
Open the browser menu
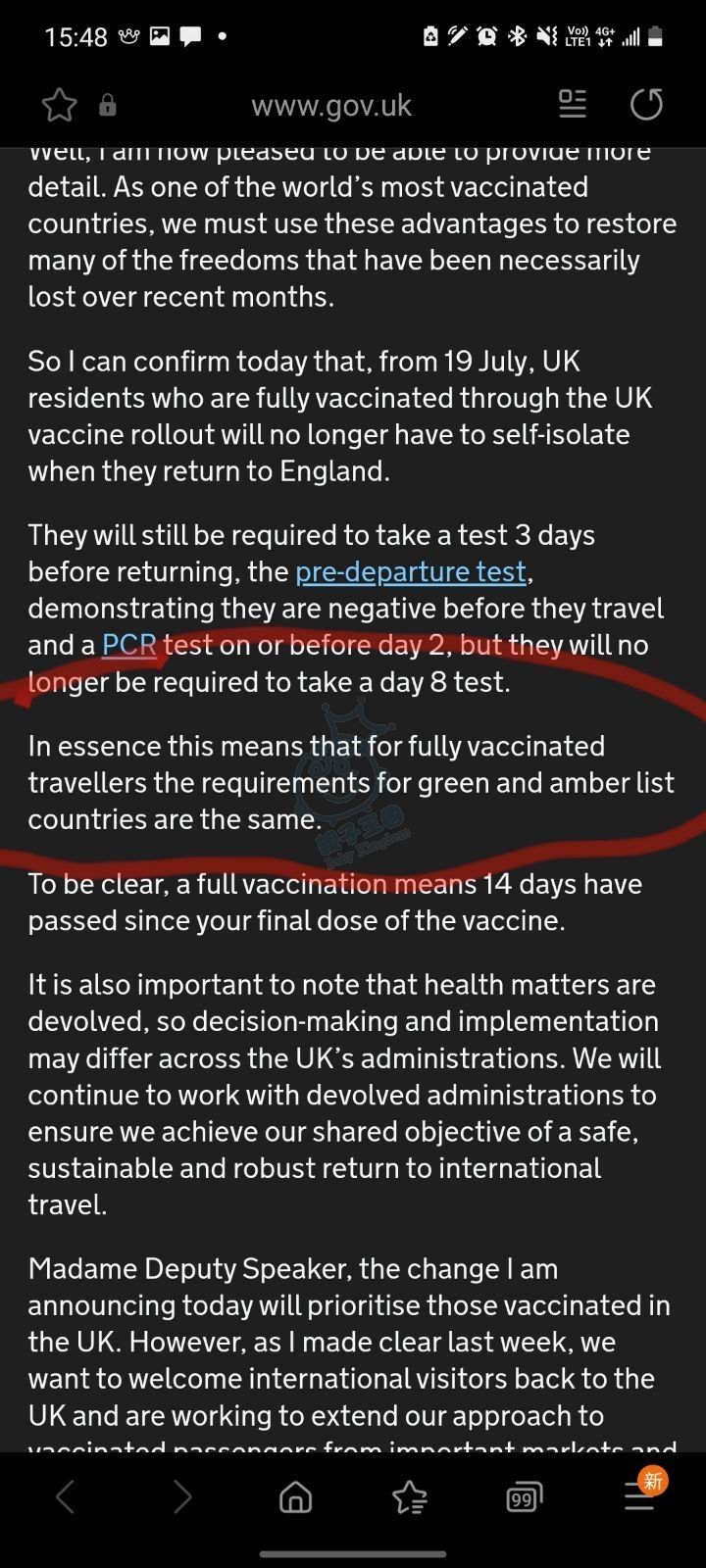[639, 1495]
